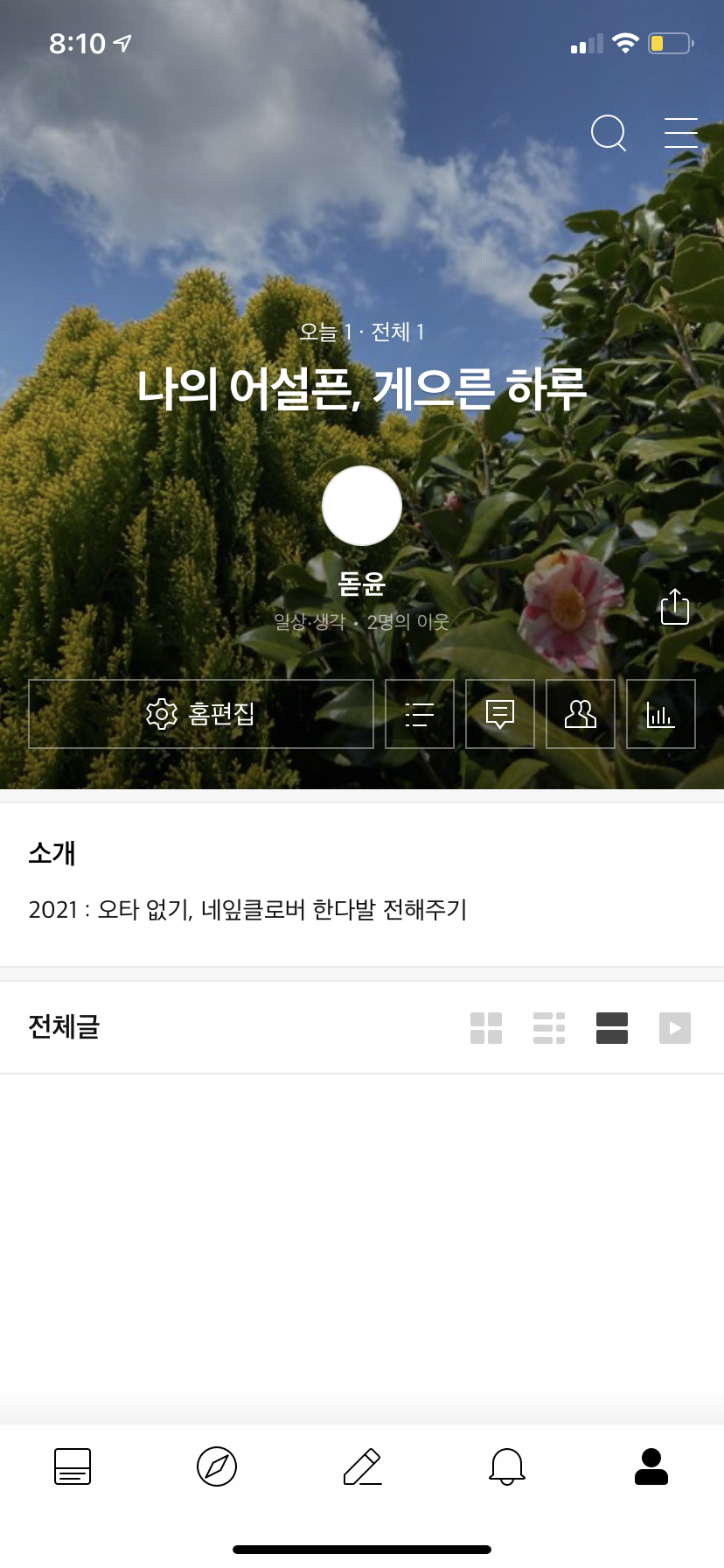
Task: Switch post view to small list layout
Action: (x=549, y=1028)
